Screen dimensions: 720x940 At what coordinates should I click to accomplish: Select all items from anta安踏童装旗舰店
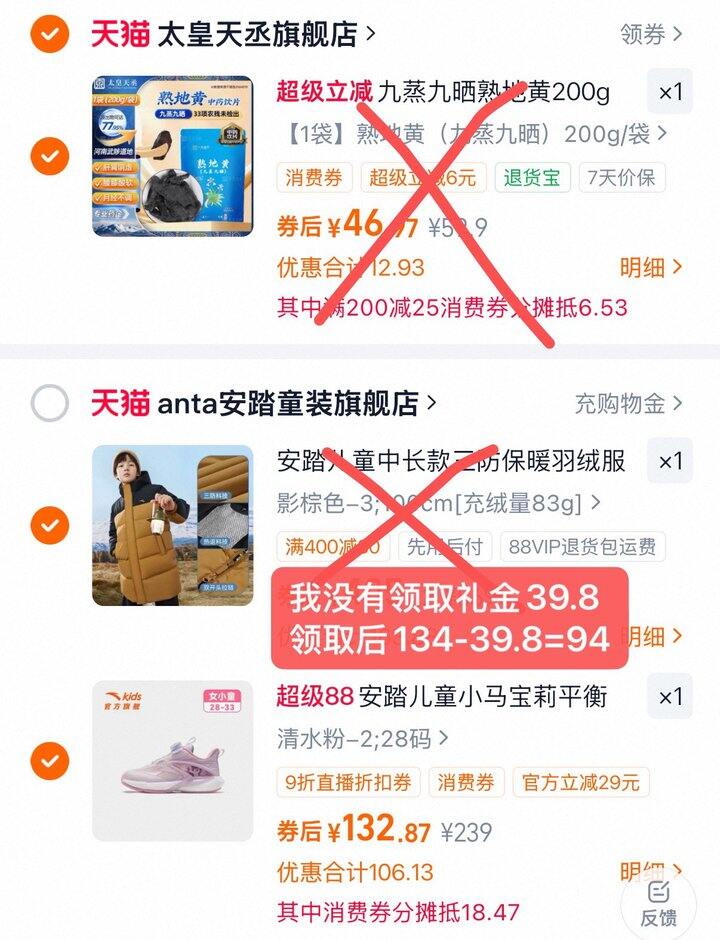49,404
